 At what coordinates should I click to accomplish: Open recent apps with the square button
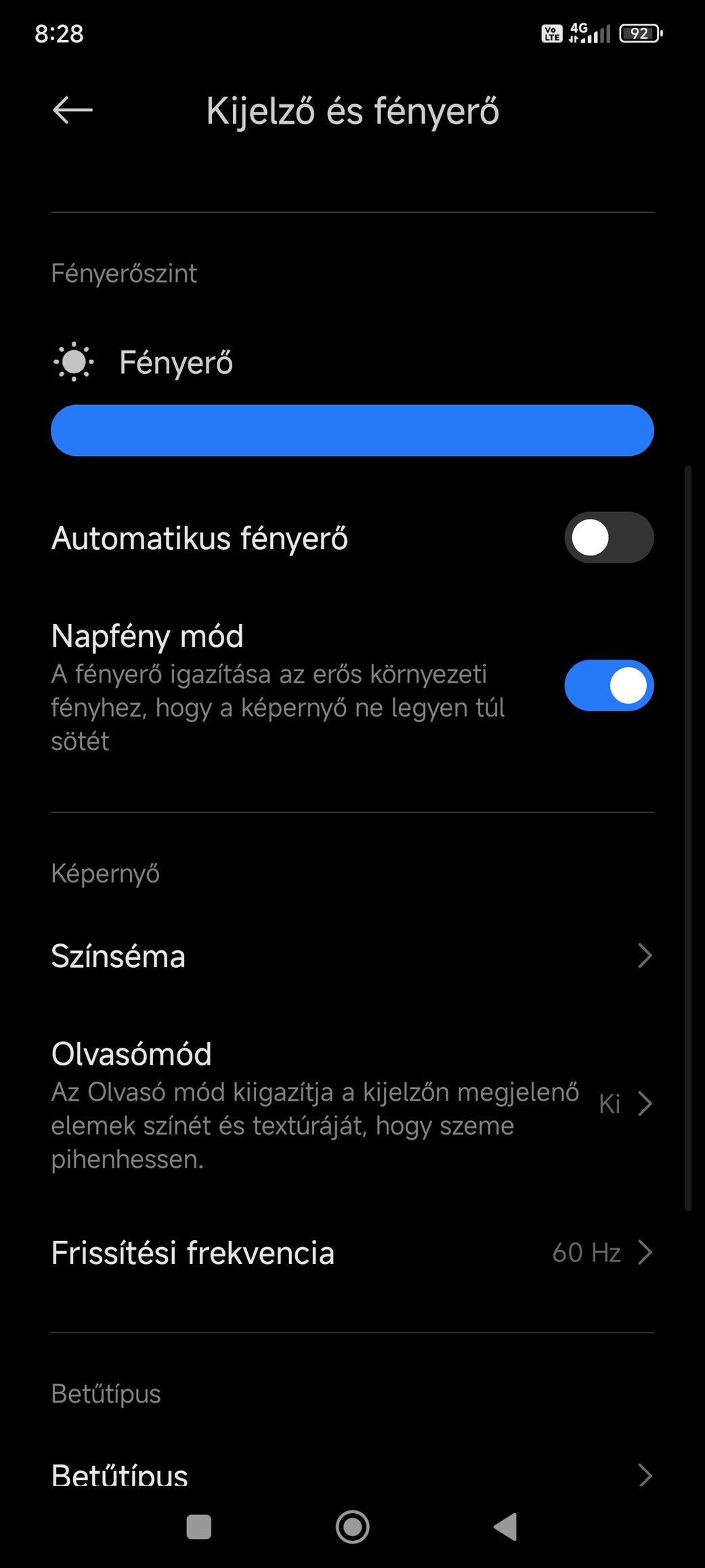tap(198, 1527)
